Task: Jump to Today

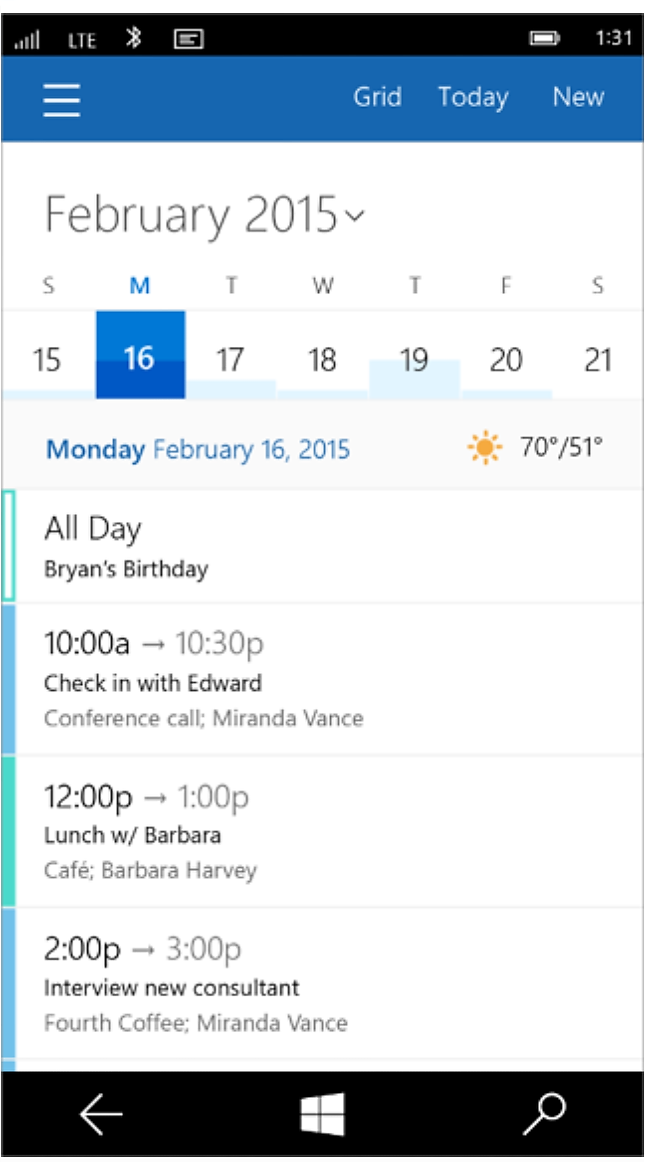Action: point(473,97)
